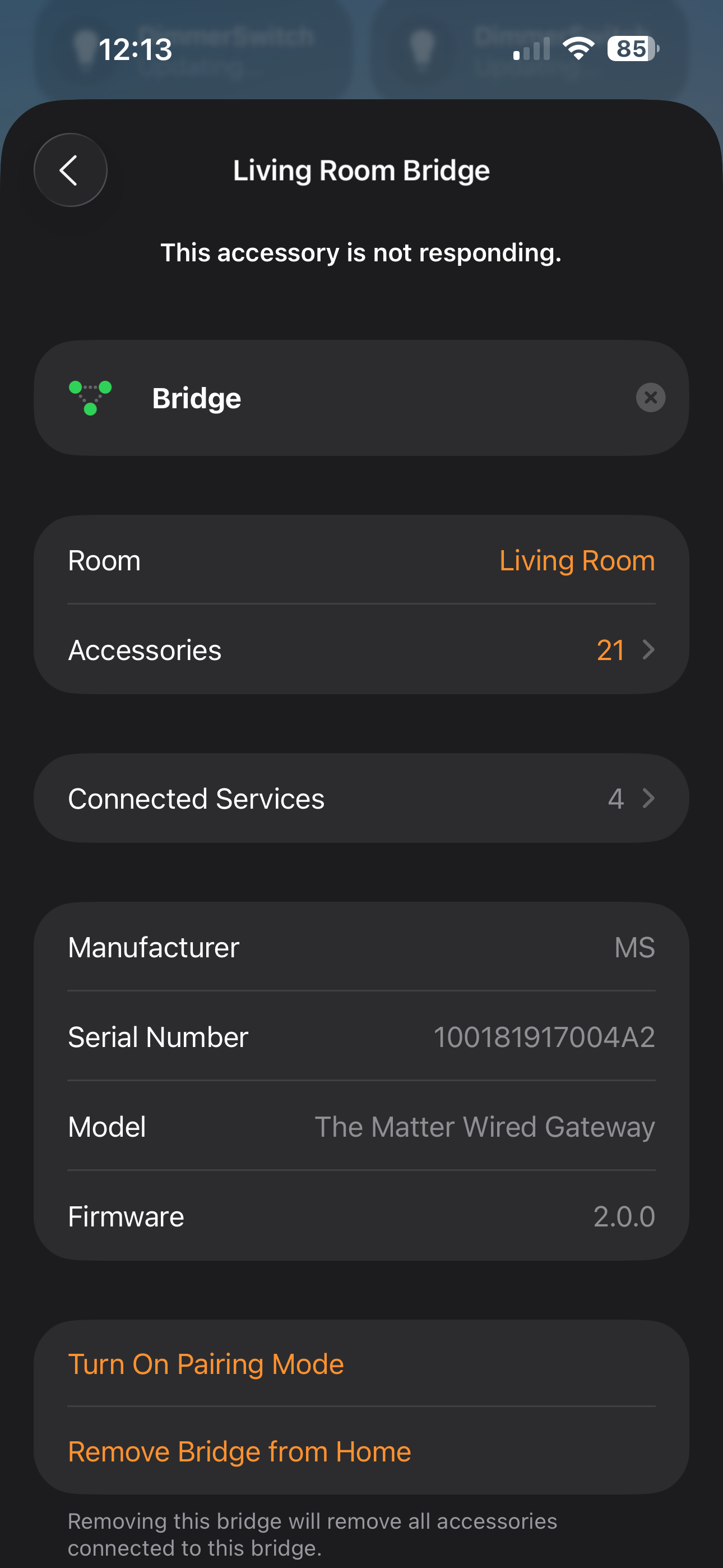Turn On Pairing Mode
Viewport: 723px width, 1568px height.
[x=206, y=1364]
